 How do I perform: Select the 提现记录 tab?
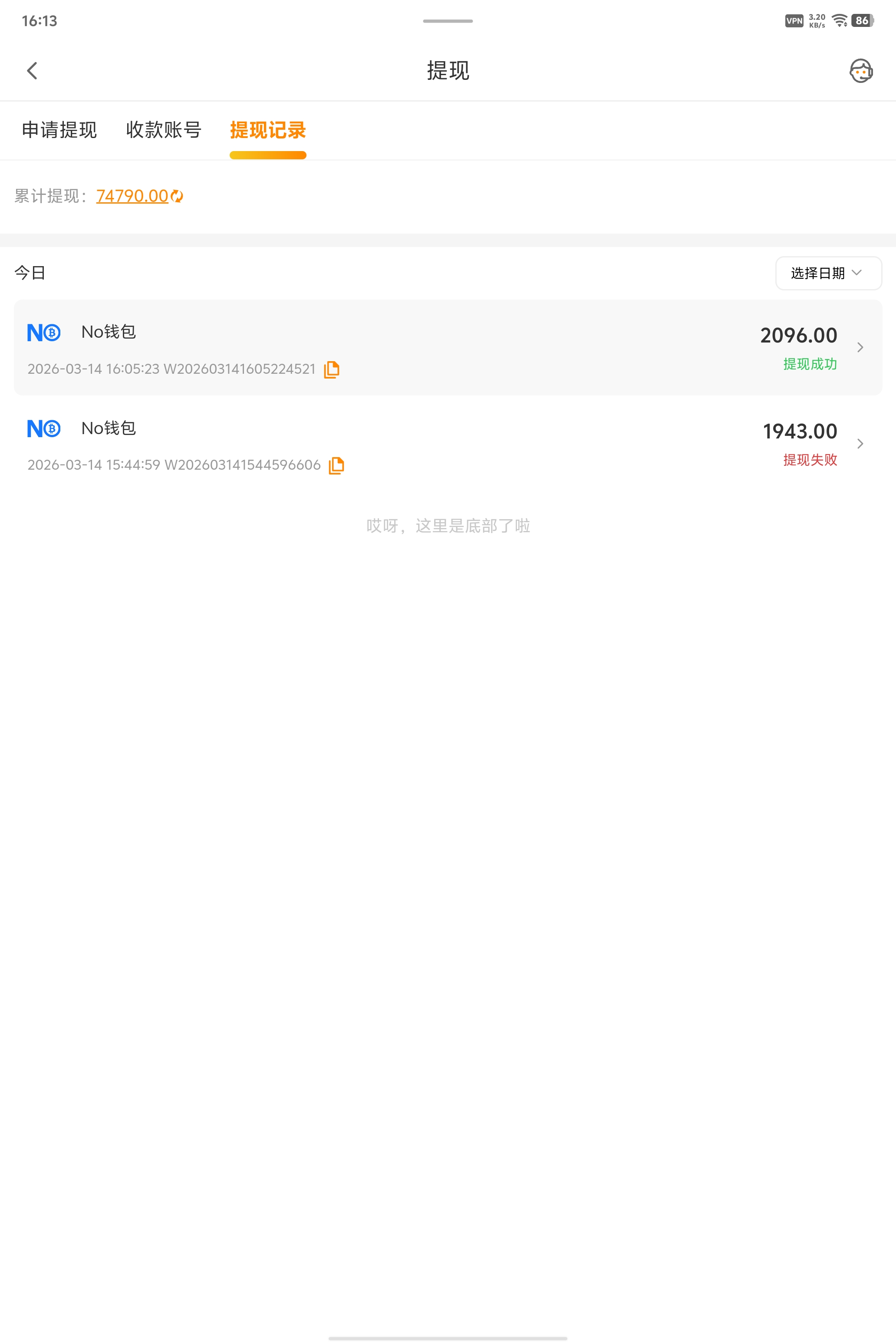point(267,130)
